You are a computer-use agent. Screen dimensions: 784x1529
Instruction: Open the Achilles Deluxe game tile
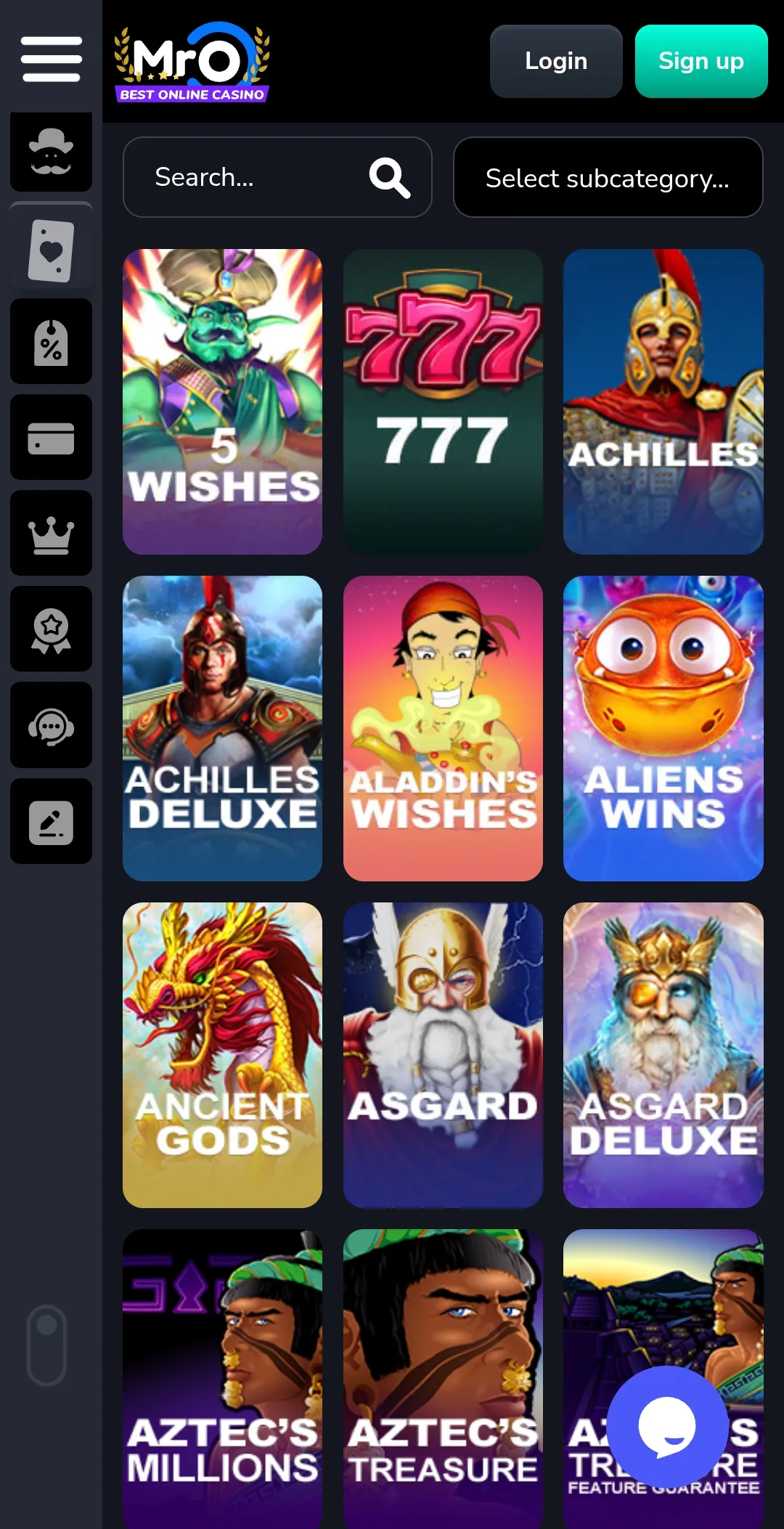coord(222,728)
